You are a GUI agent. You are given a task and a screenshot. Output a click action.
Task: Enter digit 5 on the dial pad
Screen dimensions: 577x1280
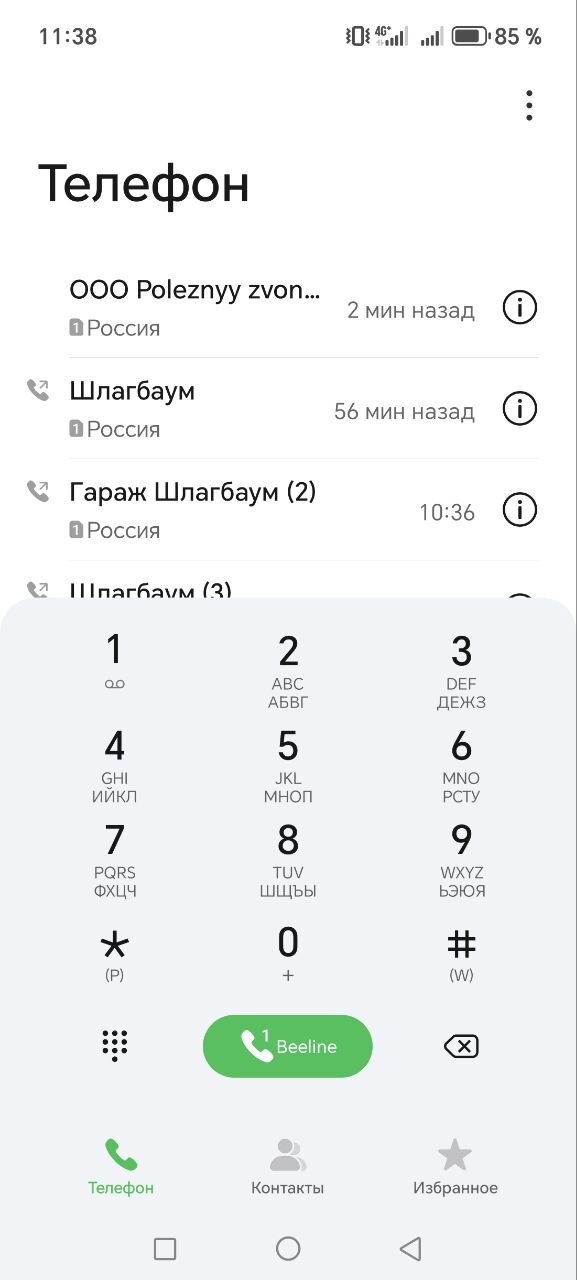pos(288,767)
